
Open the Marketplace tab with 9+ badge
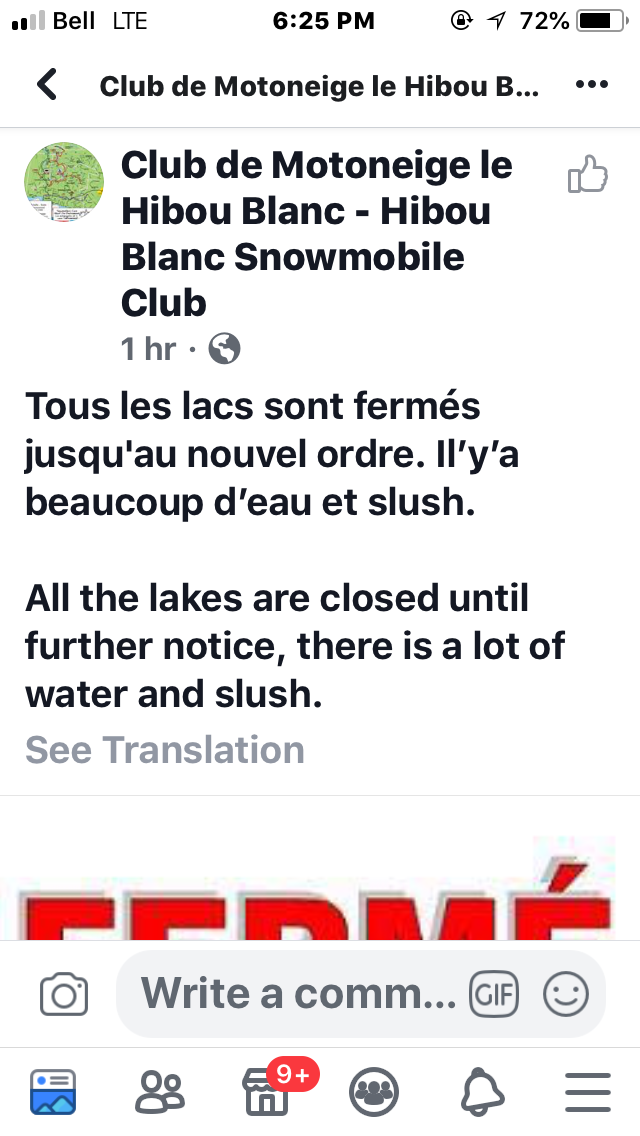tap(267, 1090)
